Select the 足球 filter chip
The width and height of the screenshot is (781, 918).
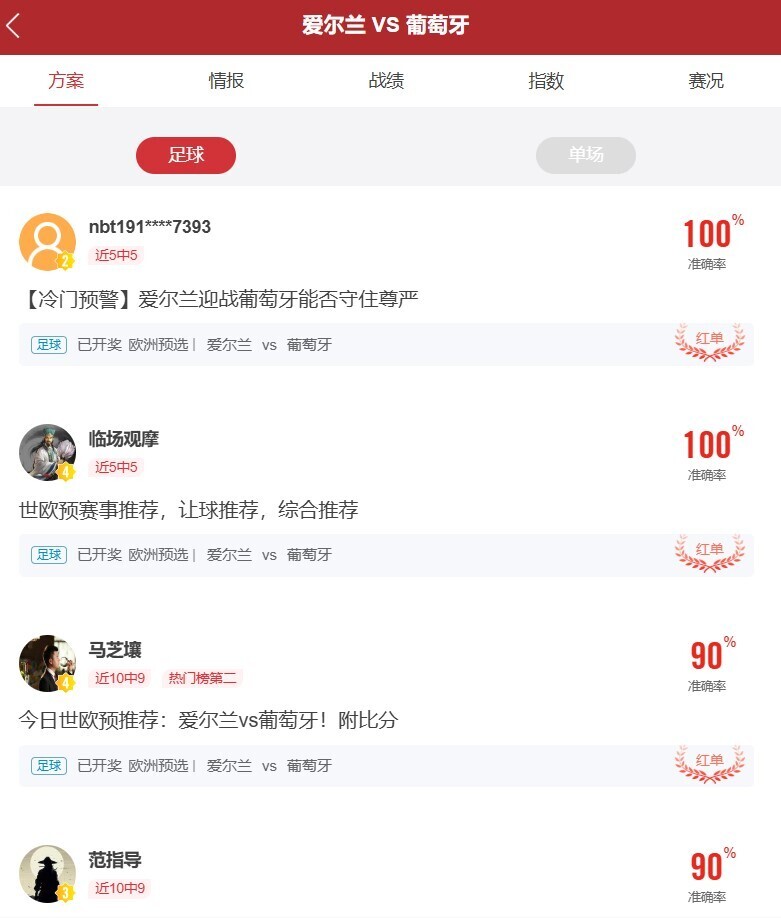point(186,155)
